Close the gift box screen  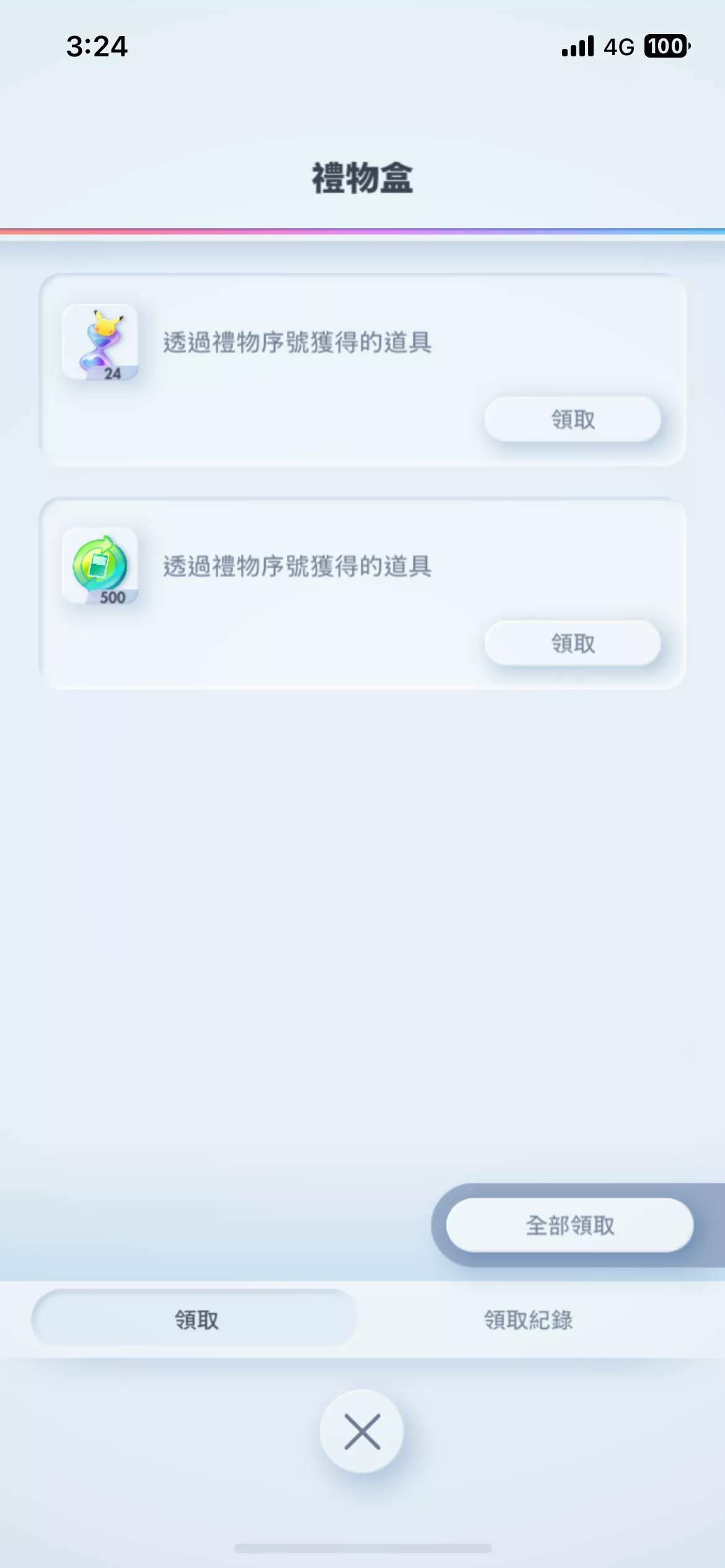point(362,1431)
